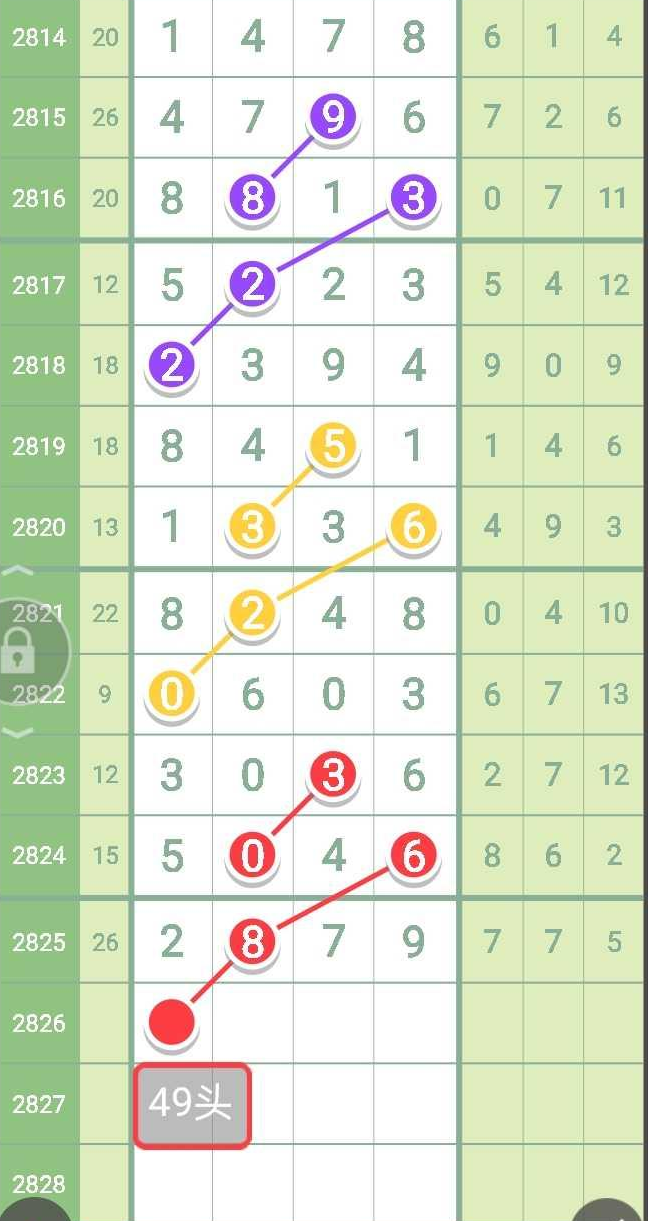Tap the down chevron below the lock
Viewport: 648px width, 1221px height.
click(x=20, y=732)
